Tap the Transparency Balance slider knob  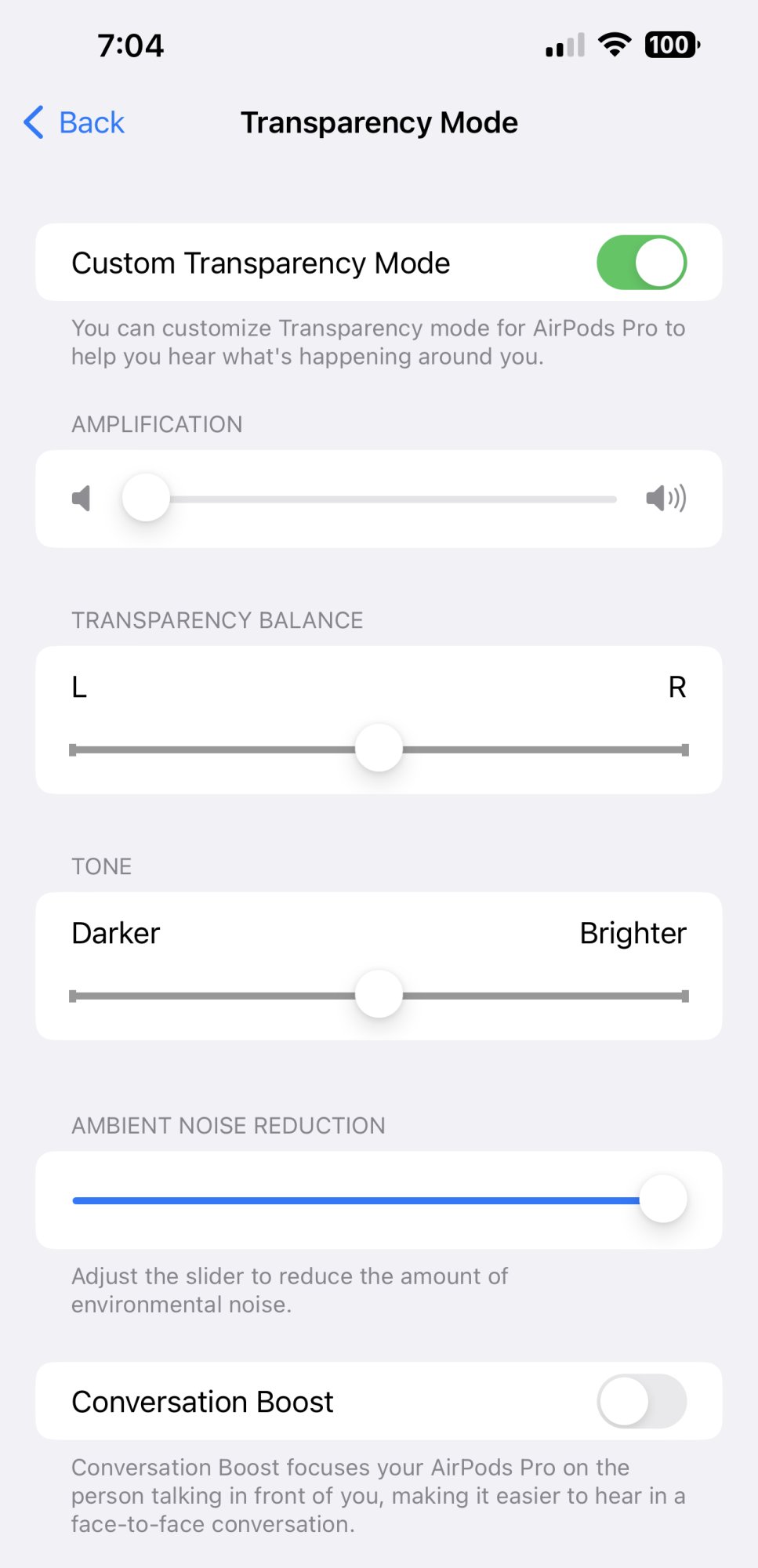pyautogui.click(x=379, y=748)
